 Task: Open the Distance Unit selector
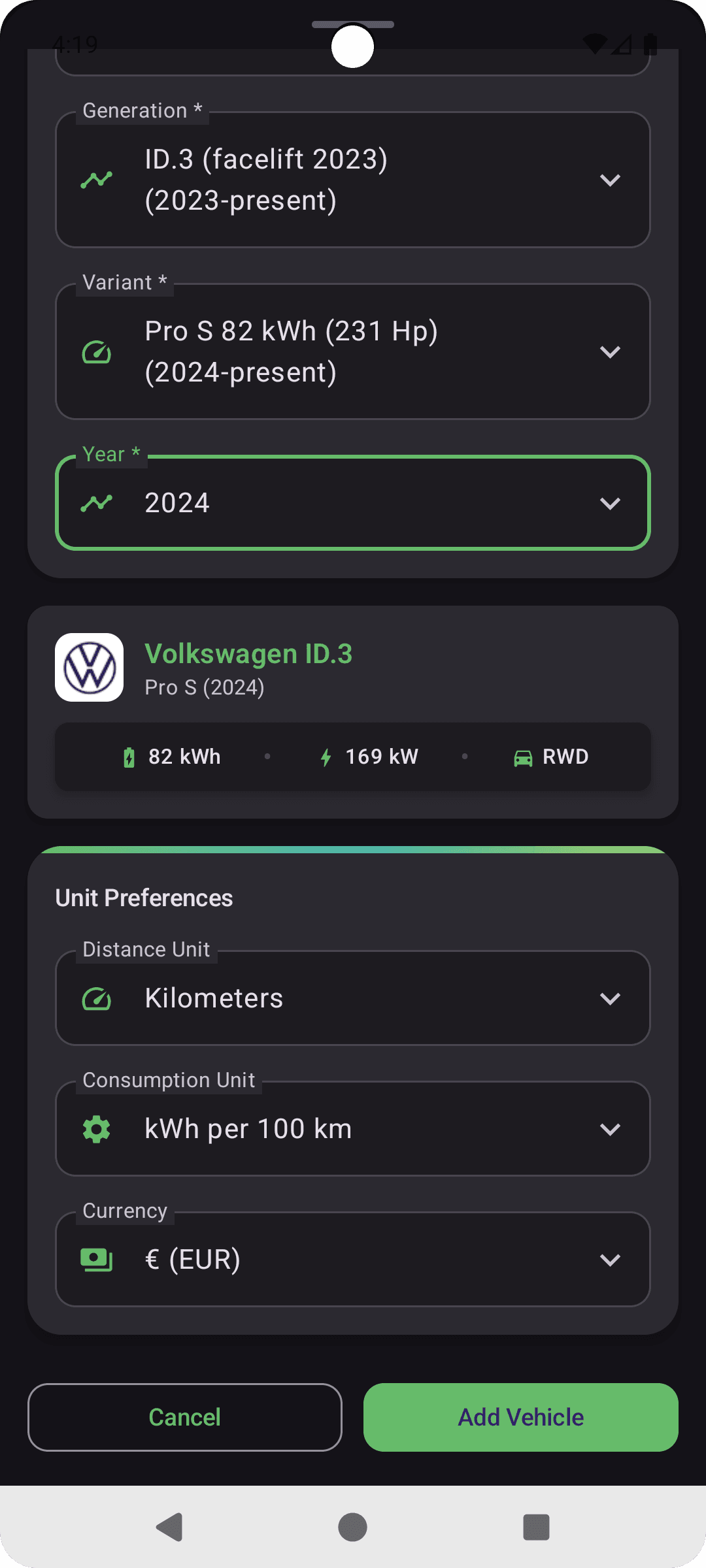(353, 998)
